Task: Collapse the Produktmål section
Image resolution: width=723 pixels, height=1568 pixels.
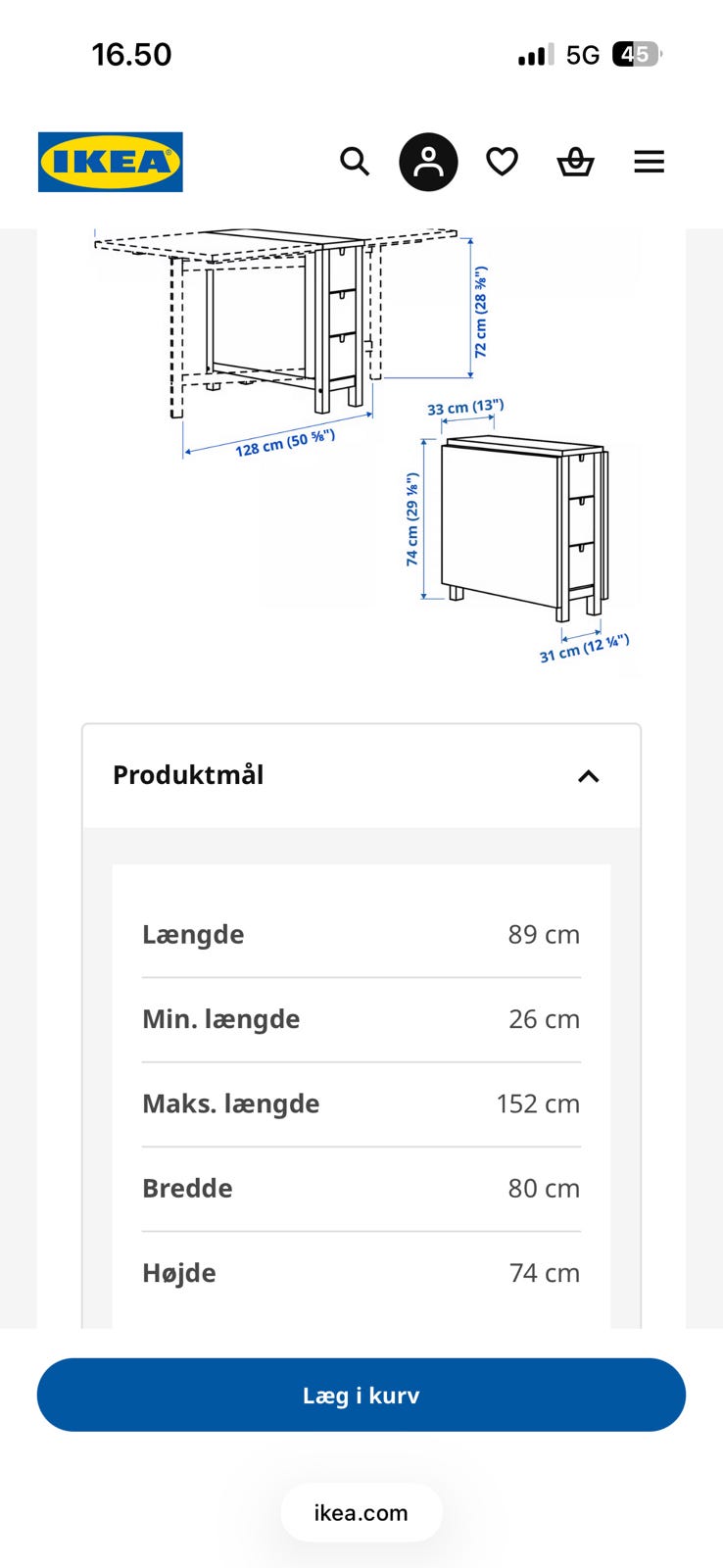Action: click(x=361, y=776)
